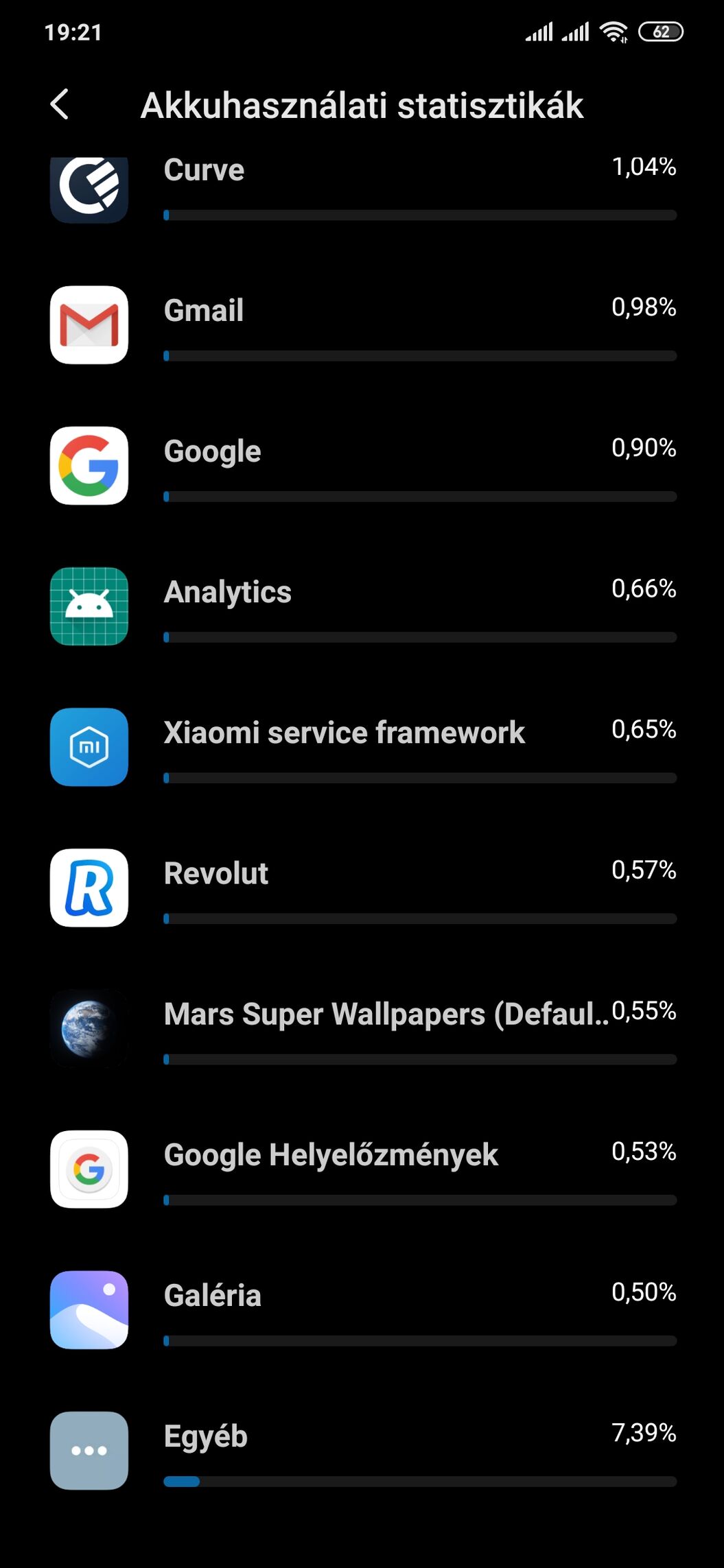Open Xiaomi service framework usage row
This screenshot has width=724, height=1568.
click(x=362, y=748)
